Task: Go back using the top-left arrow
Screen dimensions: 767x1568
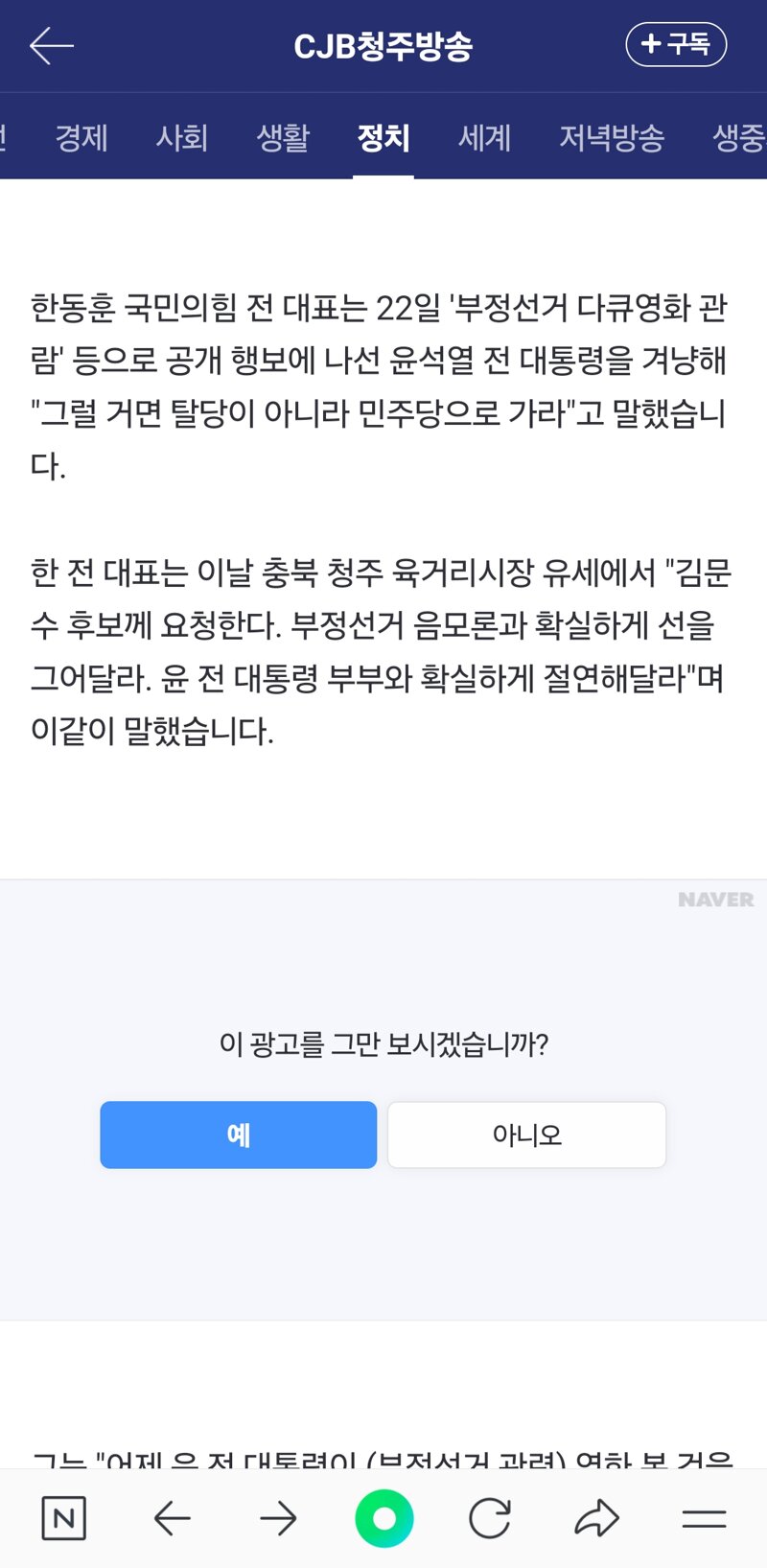Action: pos(52,45)
